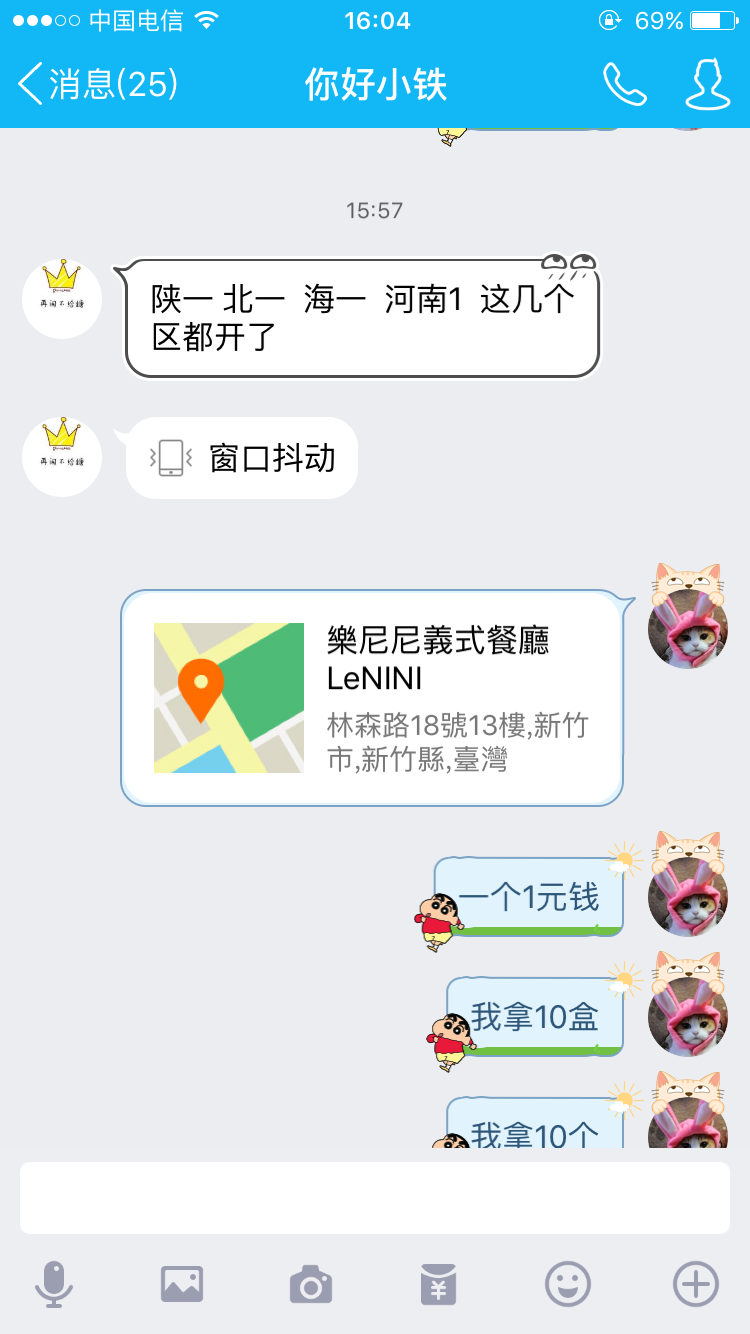Open more options with the plus icon
The width and height of the screenshot is (750, 1334).
click(696, 1284)
